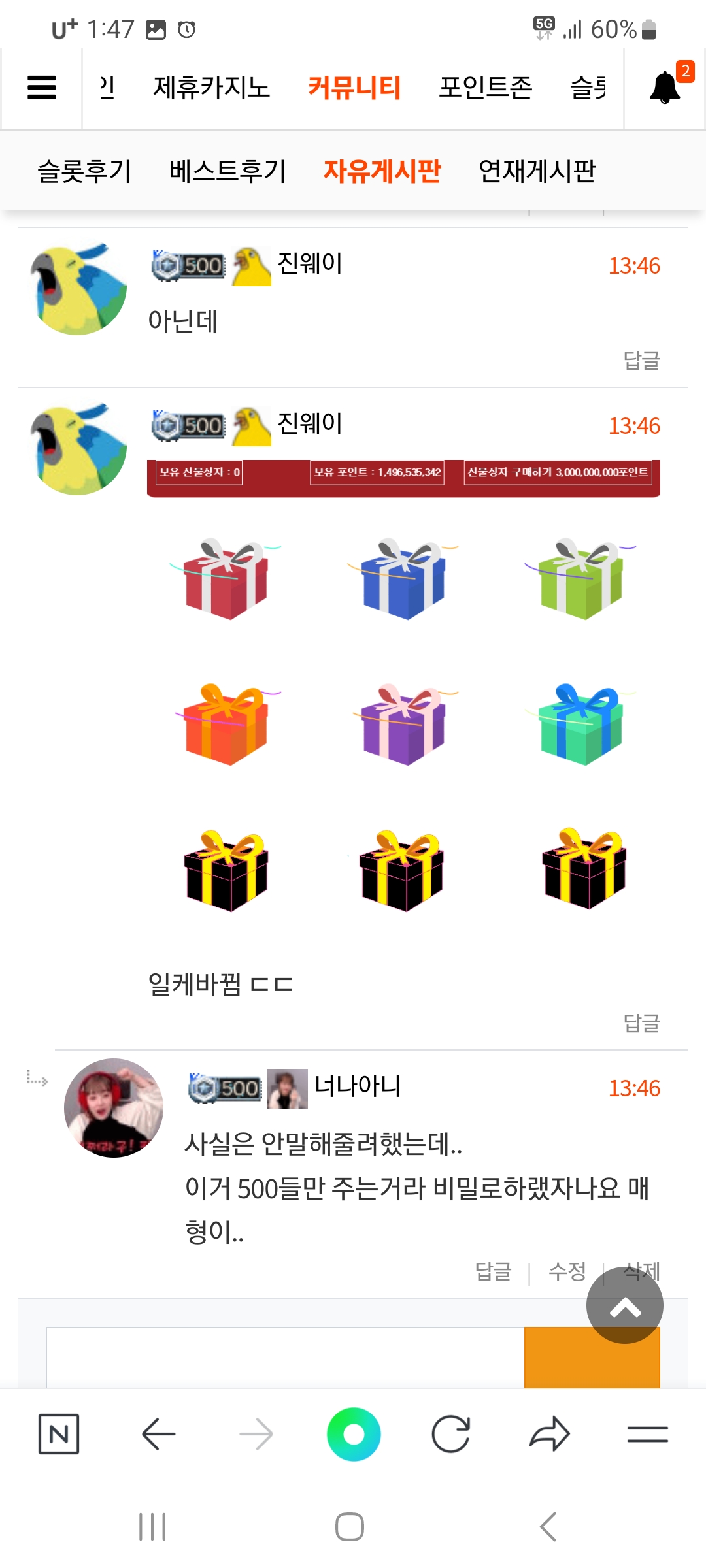Image resolution: width=706 pixels, height=1568 pixels.
Task: Share the page via the share arrow
Action: (x=550, y=1434)
